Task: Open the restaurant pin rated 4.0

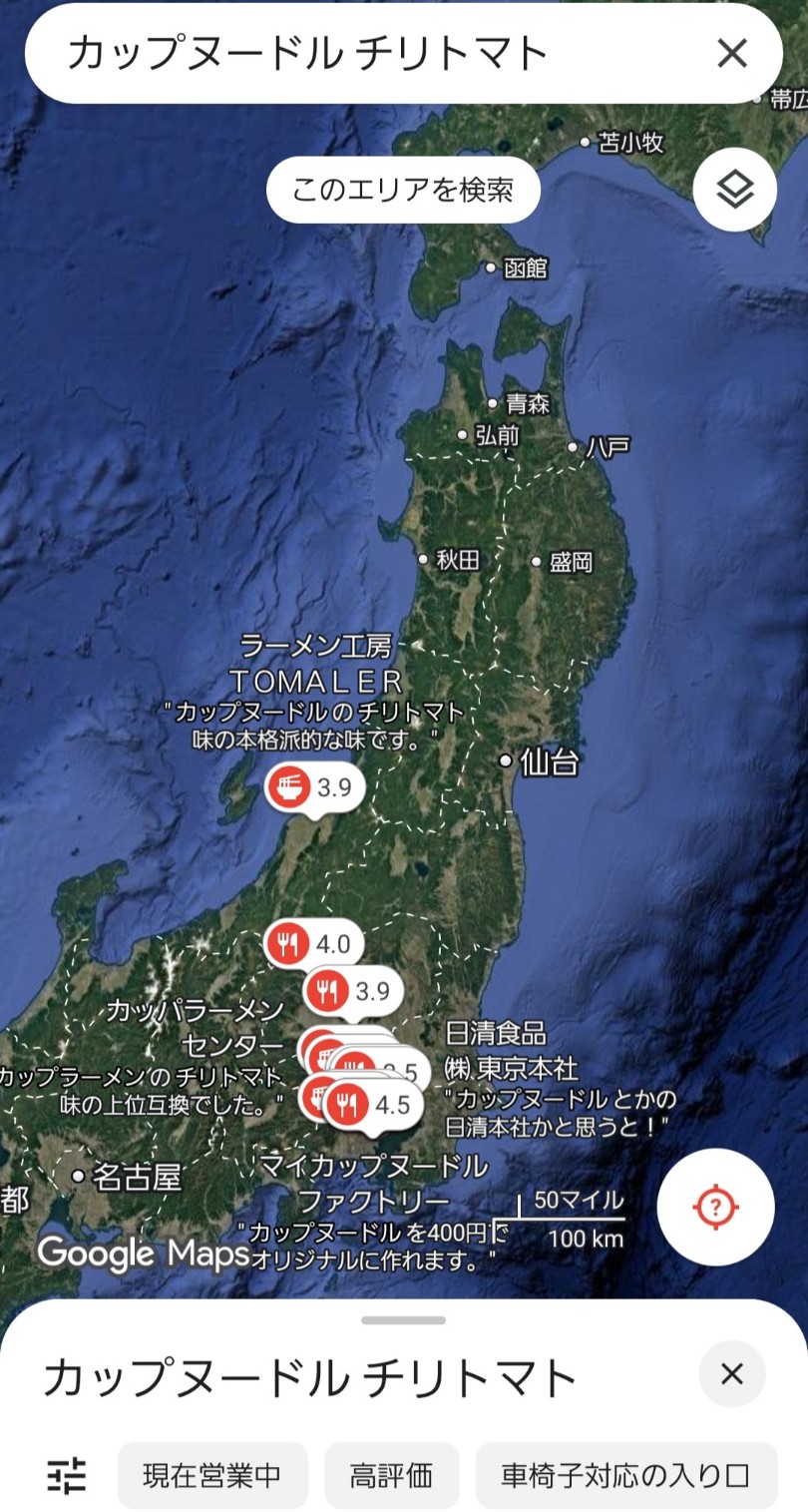Action: [313, 943]
